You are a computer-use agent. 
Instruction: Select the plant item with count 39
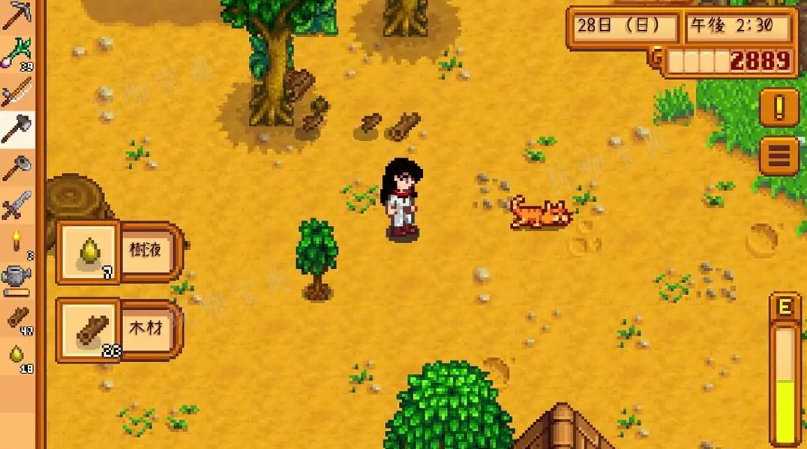click(x=18, y=50)
